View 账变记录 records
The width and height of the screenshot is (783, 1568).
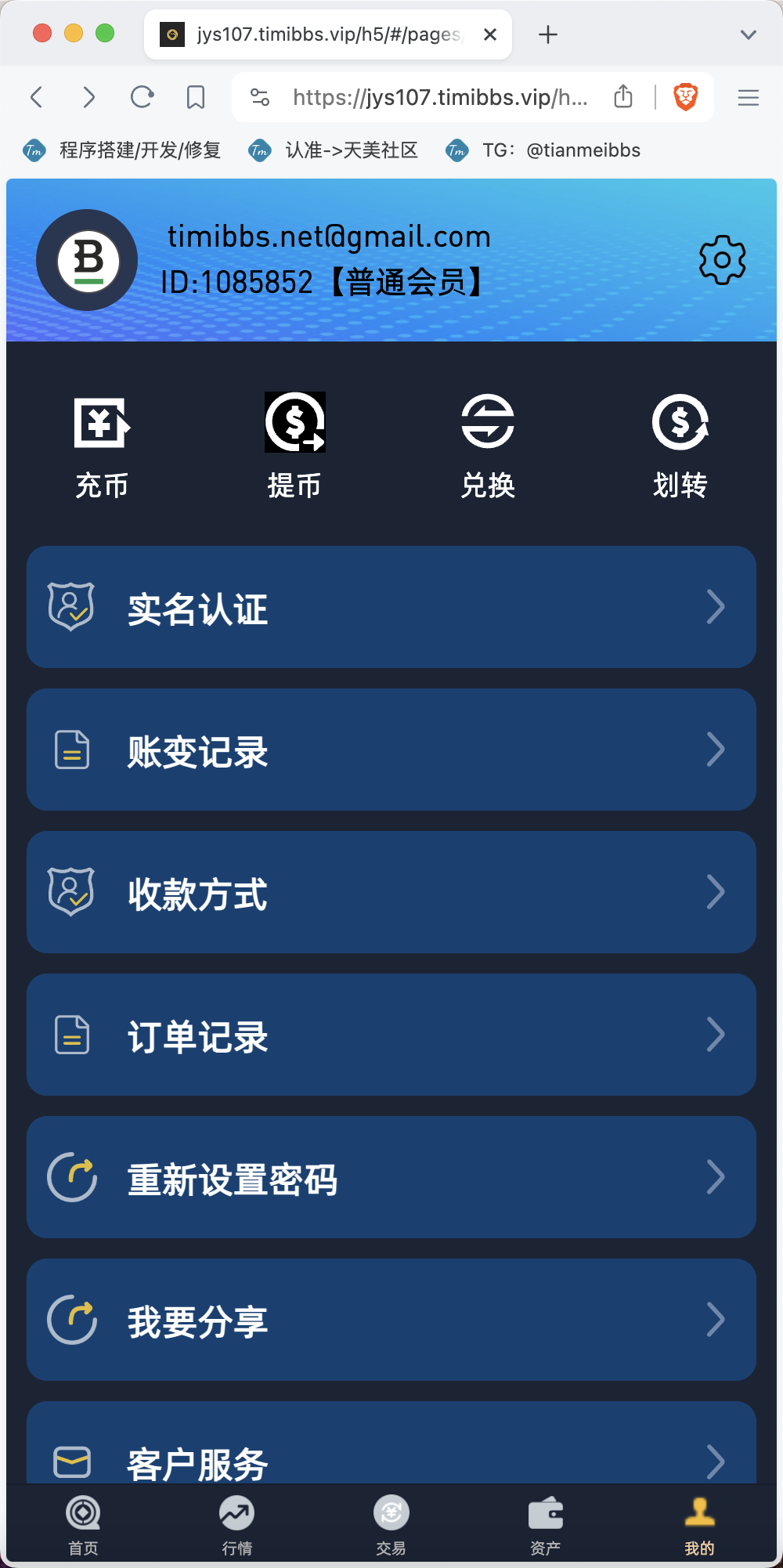(x=391, y=750)
